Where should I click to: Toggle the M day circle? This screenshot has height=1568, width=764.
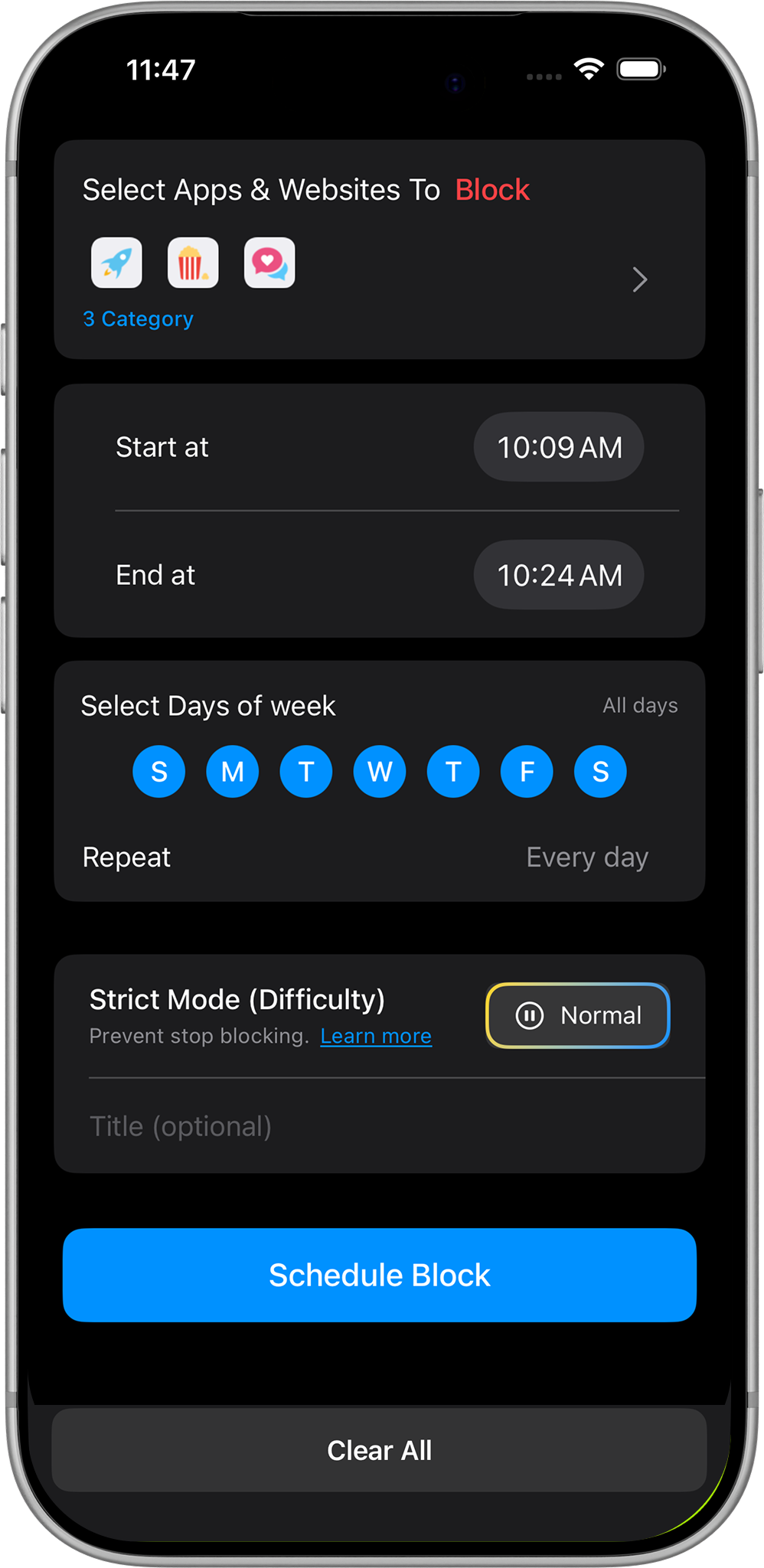[233, 771]
